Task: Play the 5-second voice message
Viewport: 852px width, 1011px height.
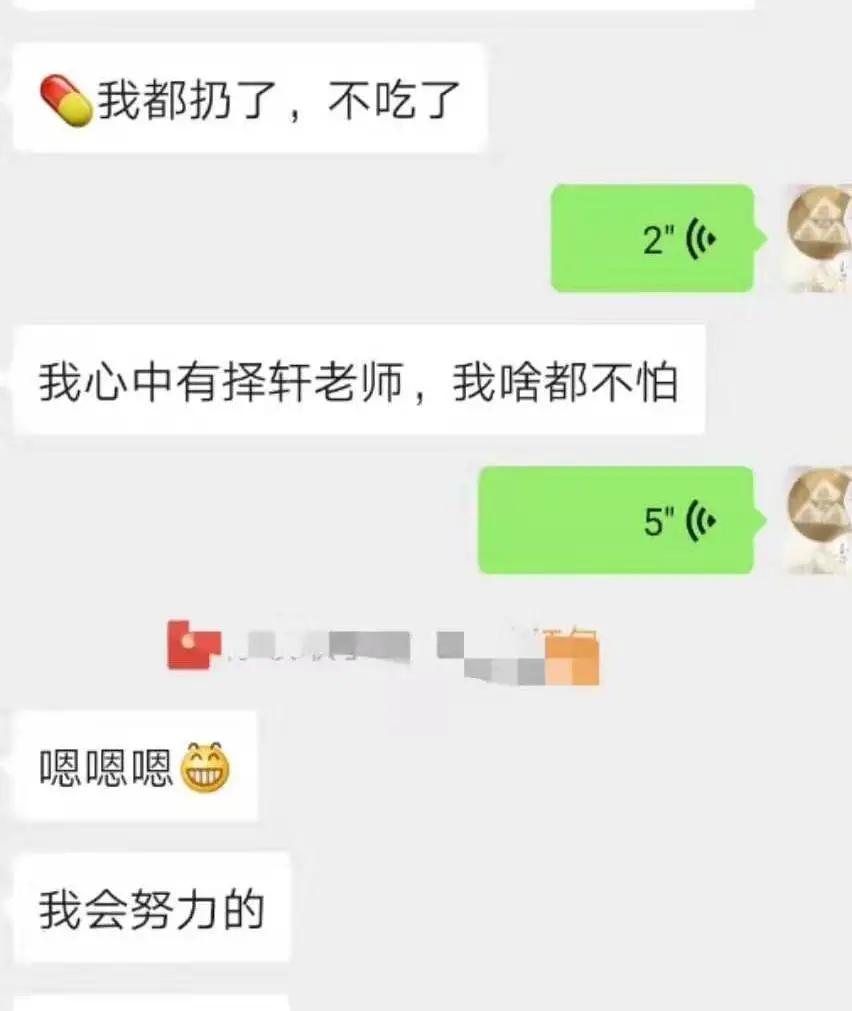Action: [615, 519]
